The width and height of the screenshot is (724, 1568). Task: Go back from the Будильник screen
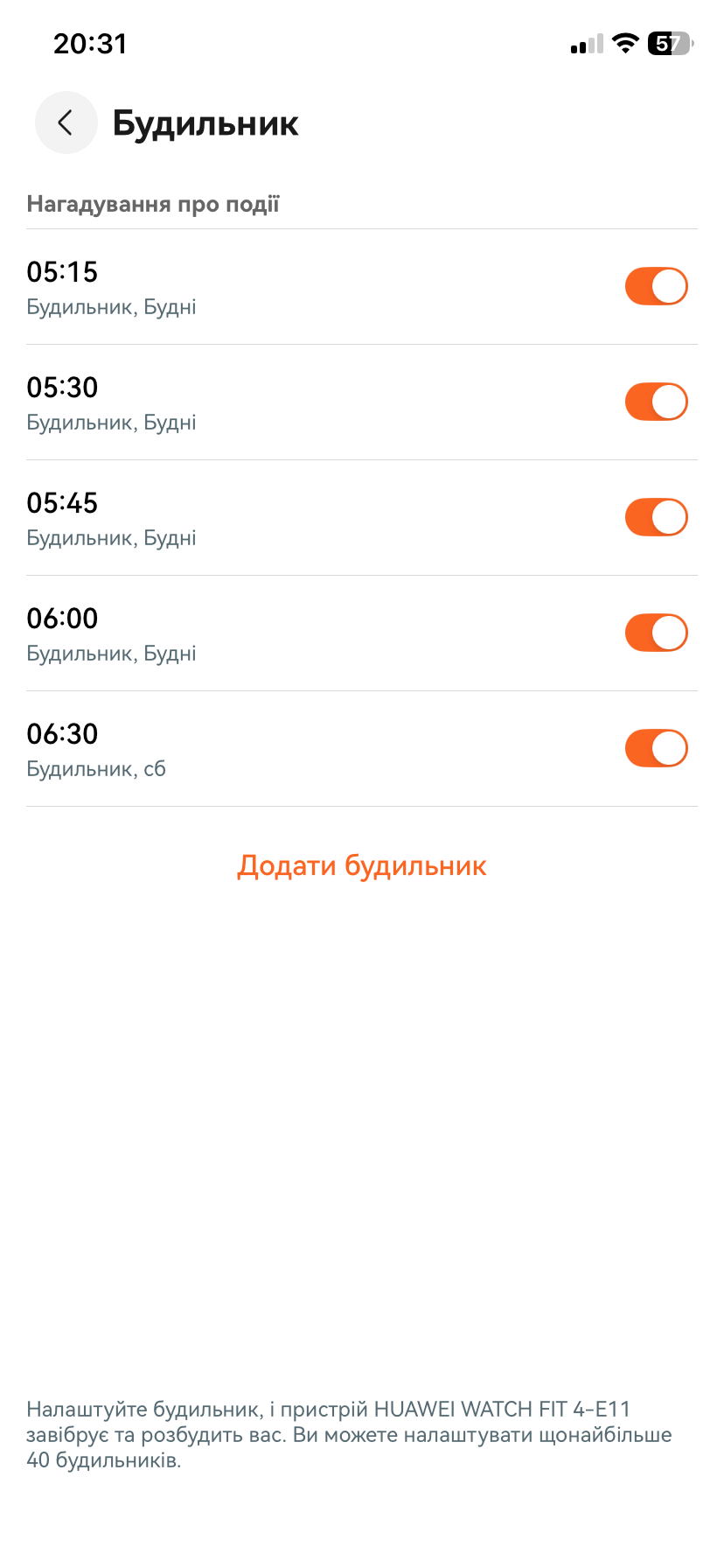66,122
